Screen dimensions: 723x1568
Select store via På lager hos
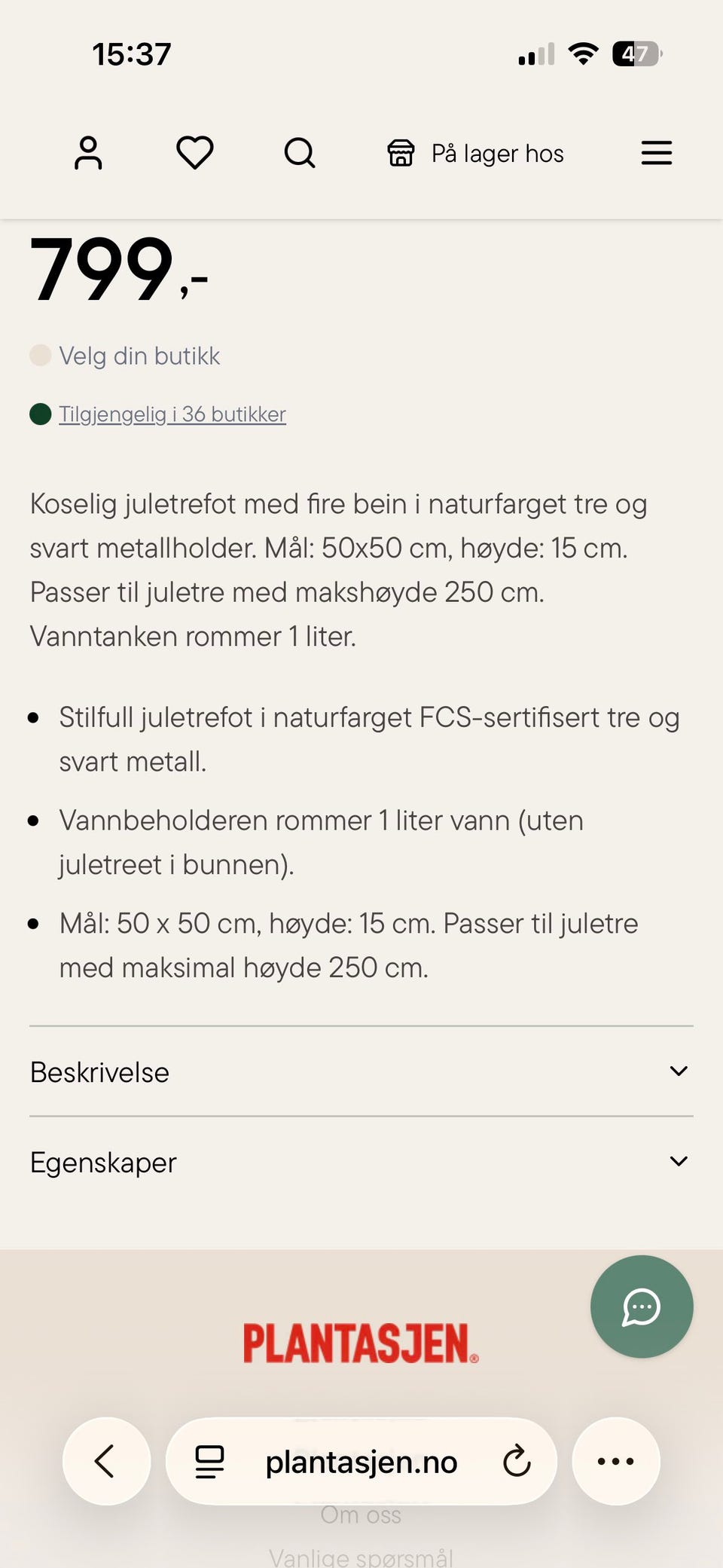(x=475, y=153)
